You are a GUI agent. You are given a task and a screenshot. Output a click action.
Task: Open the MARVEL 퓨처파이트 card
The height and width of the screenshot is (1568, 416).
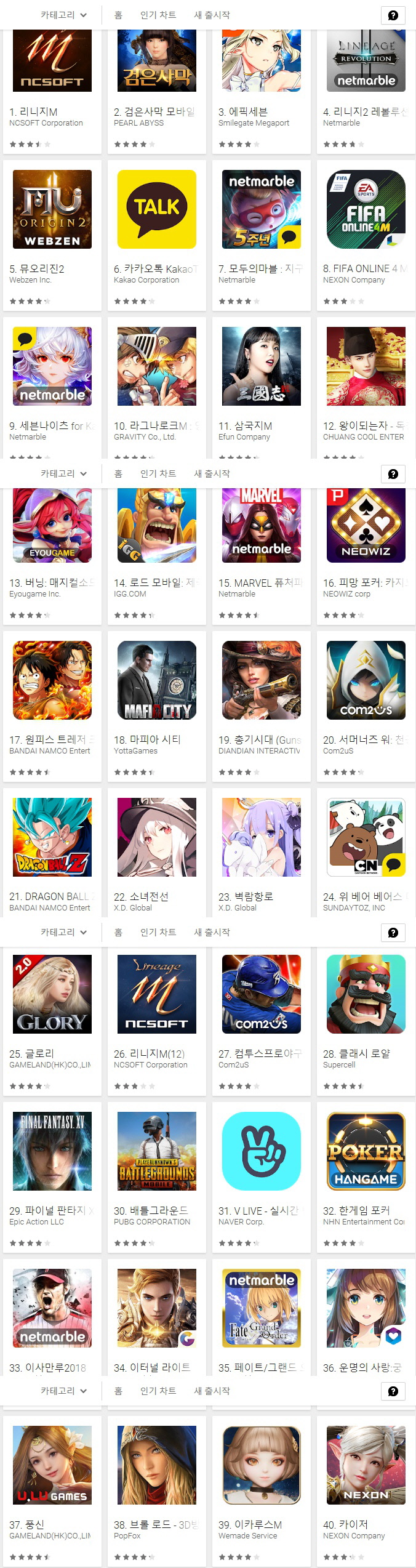262,557
